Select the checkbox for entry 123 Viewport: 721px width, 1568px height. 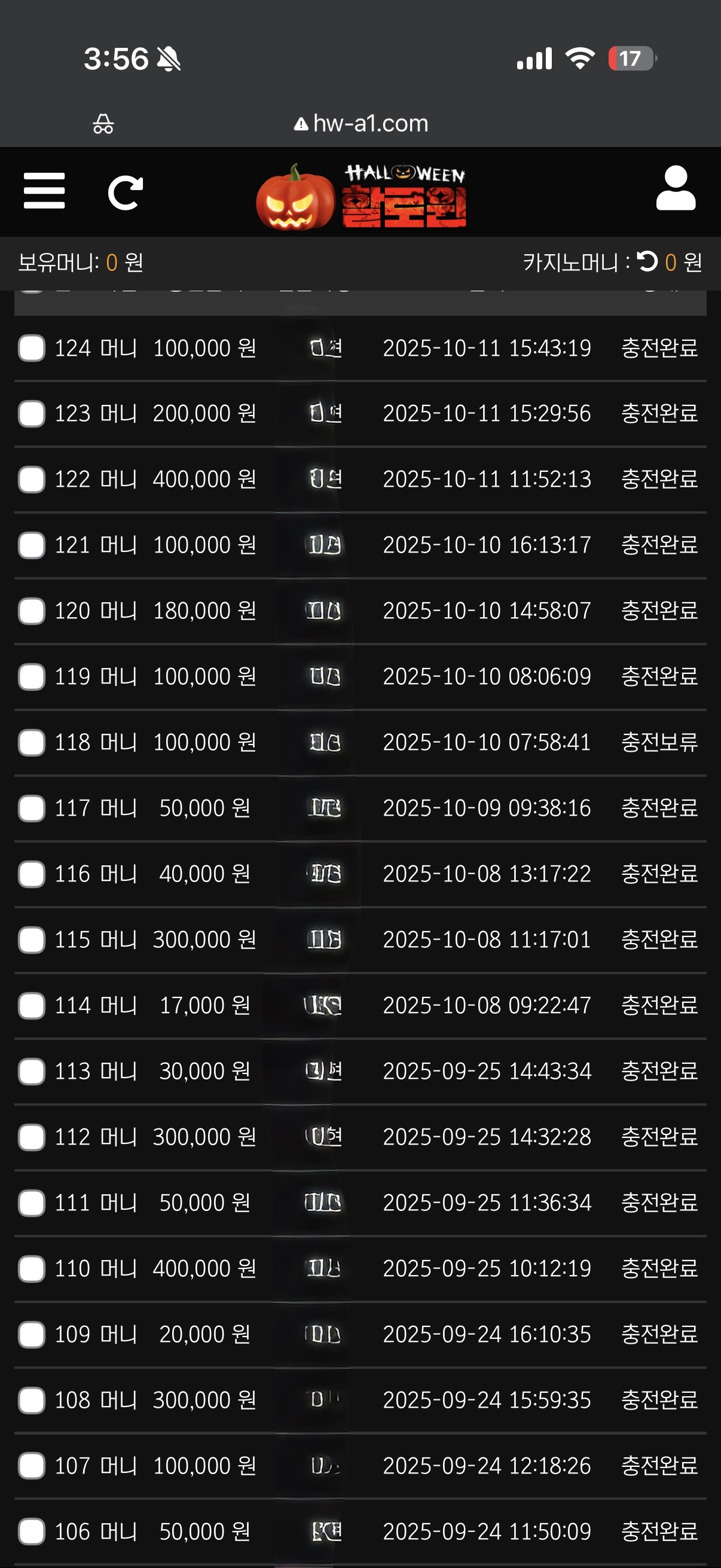32,414
